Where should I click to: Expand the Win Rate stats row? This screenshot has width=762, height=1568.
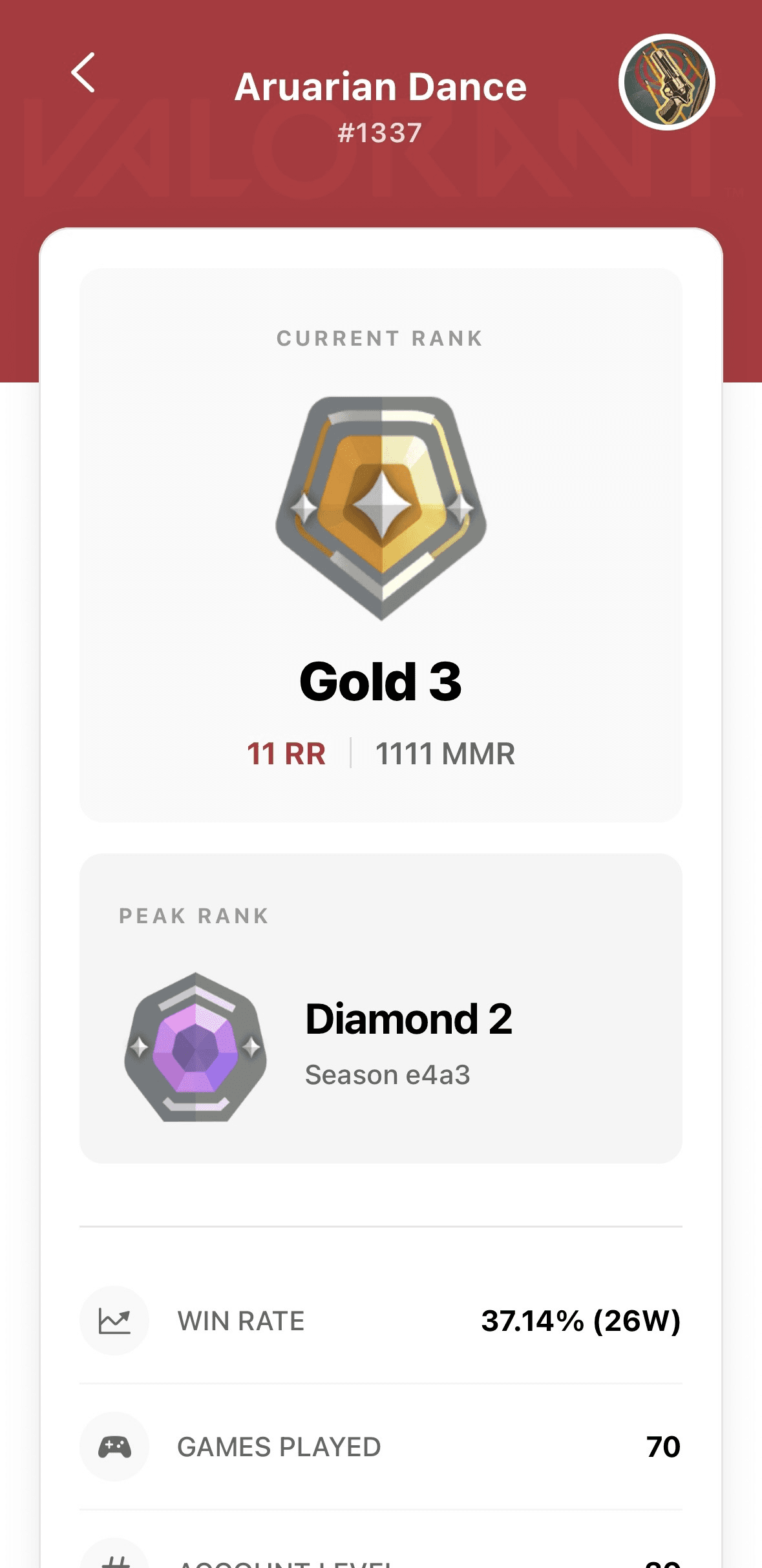point(381,1320)
